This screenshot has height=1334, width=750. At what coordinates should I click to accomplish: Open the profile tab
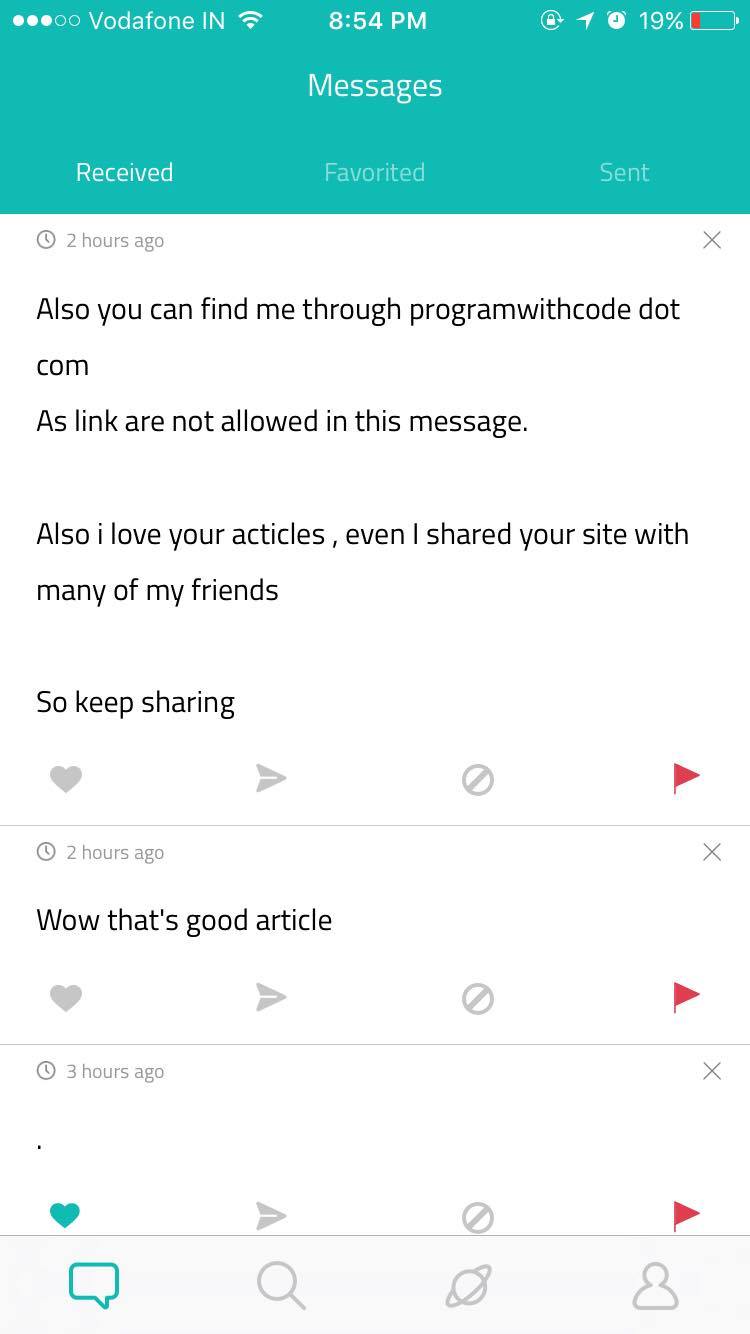coord(656,1285)
